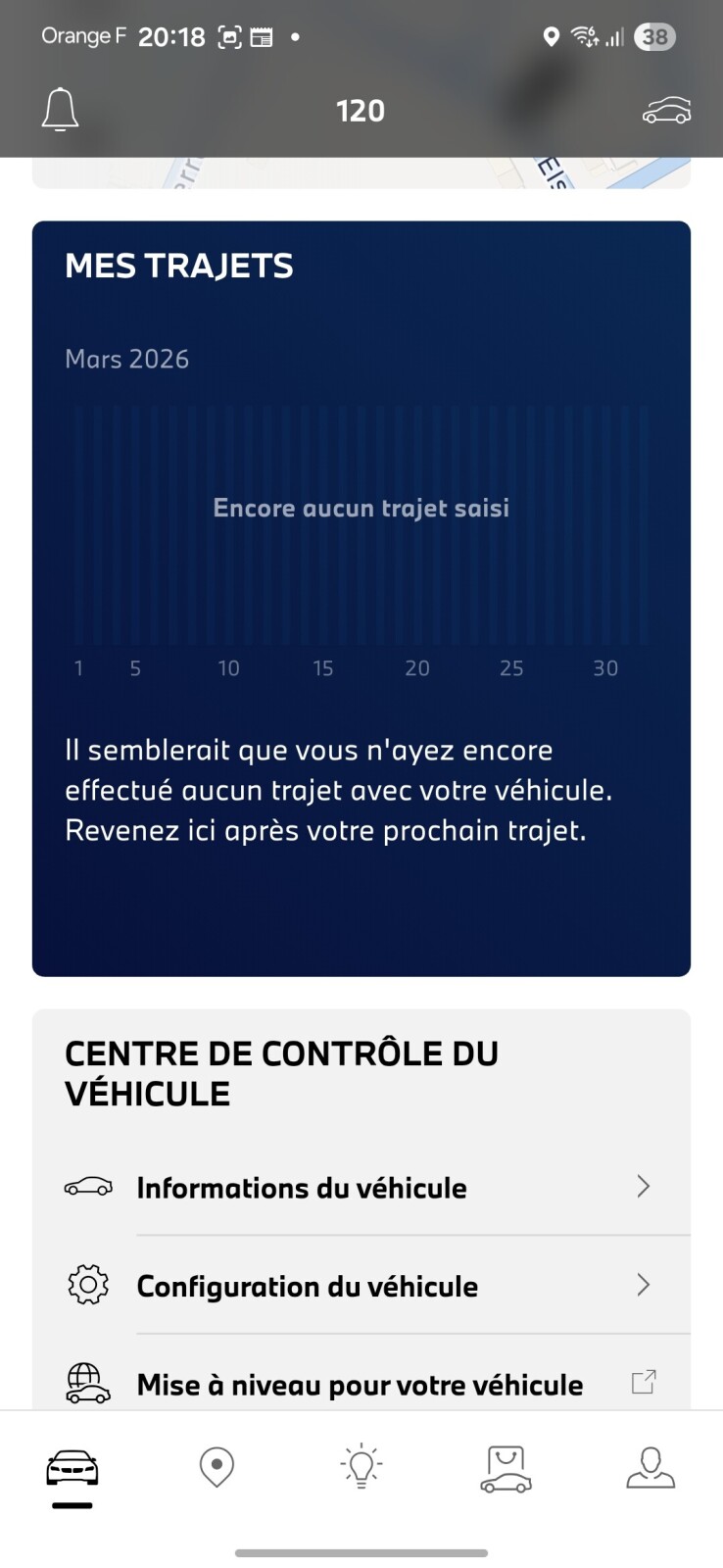Switch to the light bulb tab
The height and width of the screenshot is (1568, 723).
coord(361,1466)
